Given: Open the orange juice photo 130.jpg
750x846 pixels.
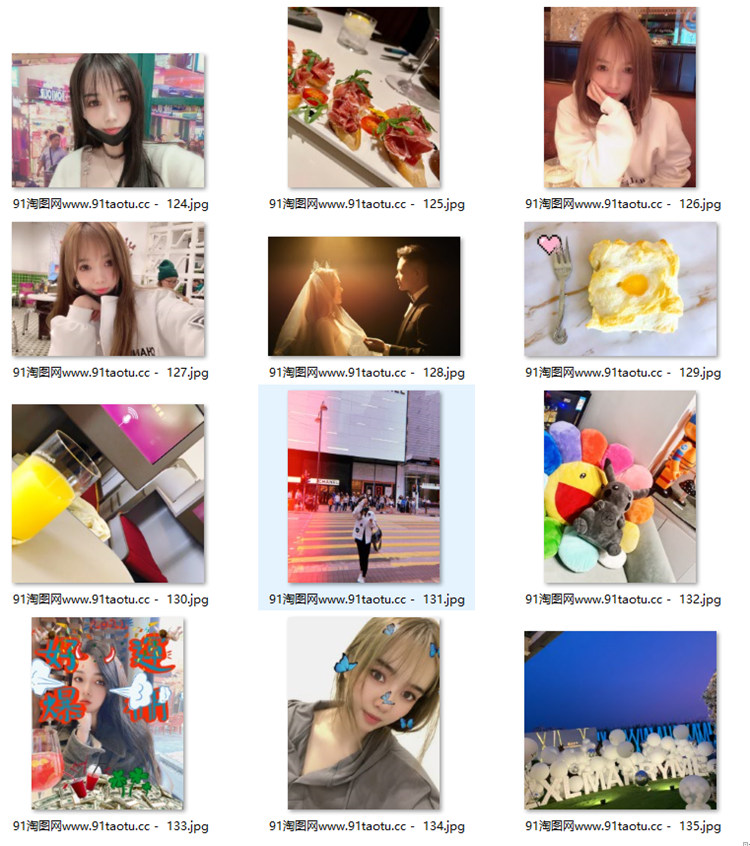Looking at the screenshot, I should 108,493.
